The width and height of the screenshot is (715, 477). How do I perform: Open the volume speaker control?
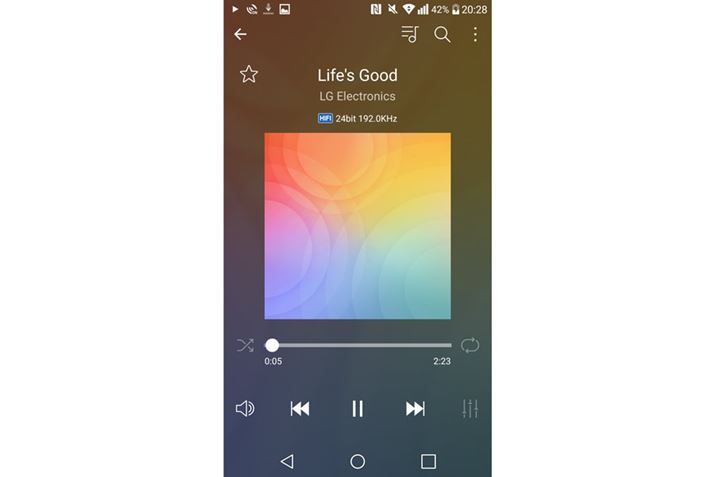(x=245, y=408)
